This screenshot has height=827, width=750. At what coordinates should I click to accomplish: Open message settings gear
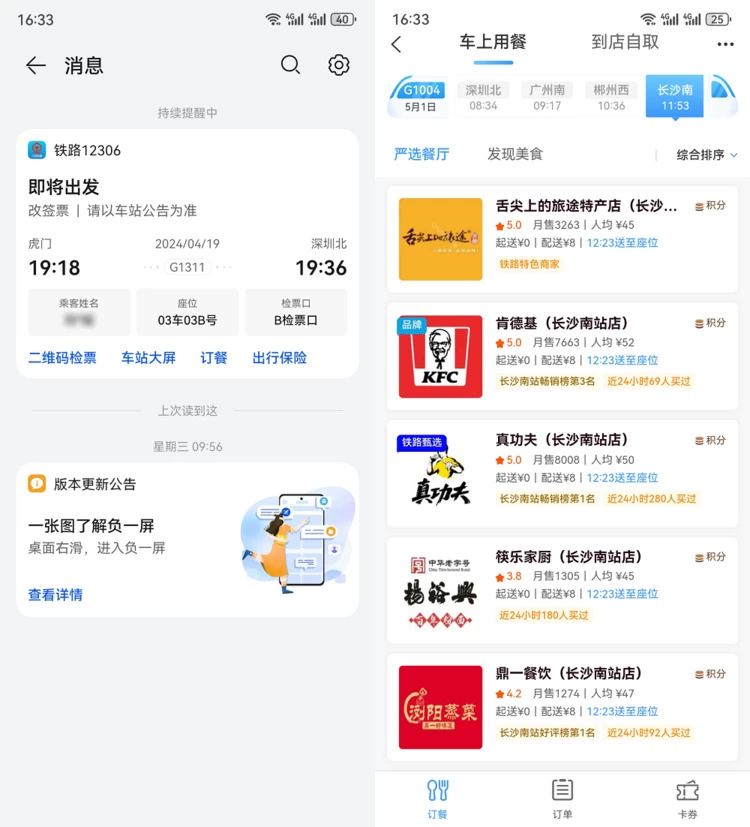click(x=339, y=66)
